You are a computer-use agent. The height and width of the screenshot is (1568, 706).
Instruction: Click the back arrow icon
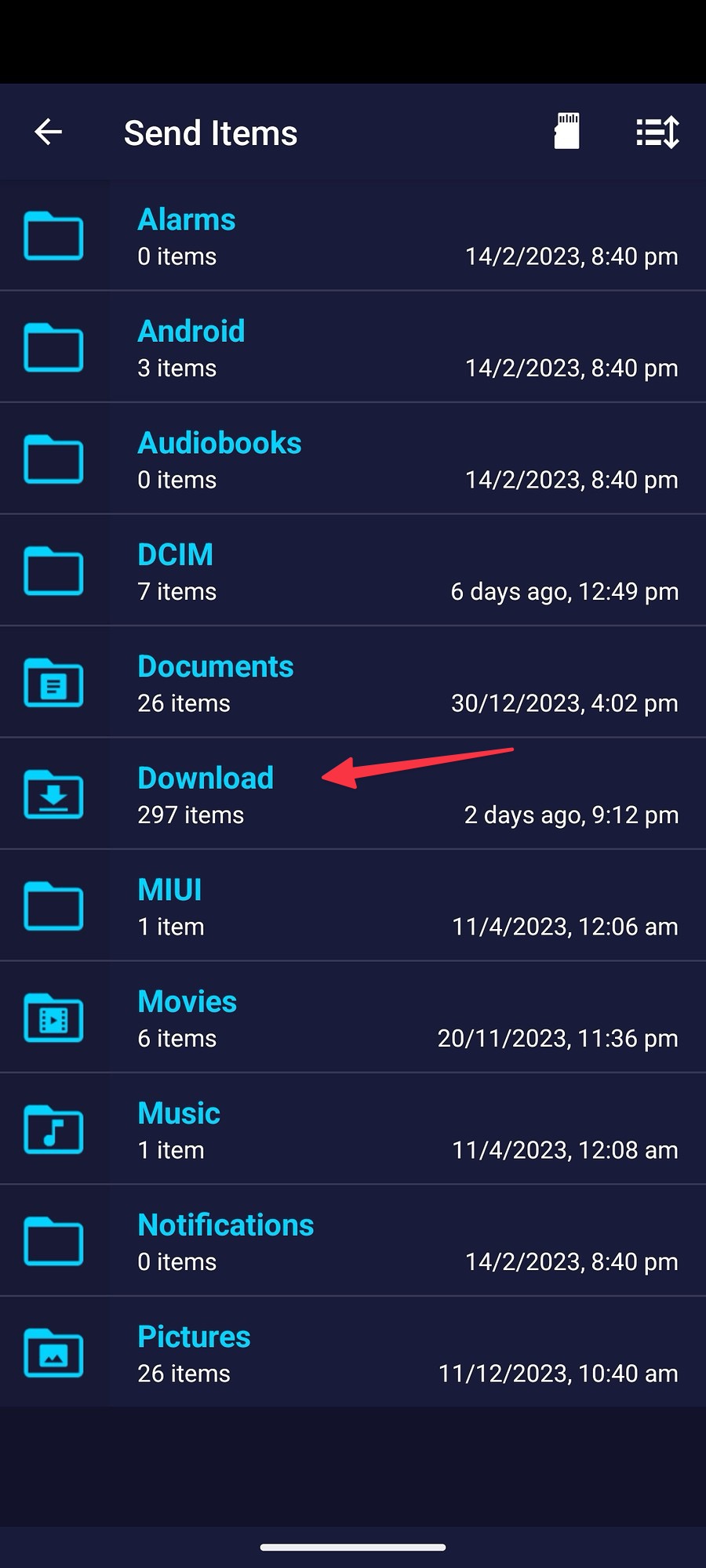point(48,132)
